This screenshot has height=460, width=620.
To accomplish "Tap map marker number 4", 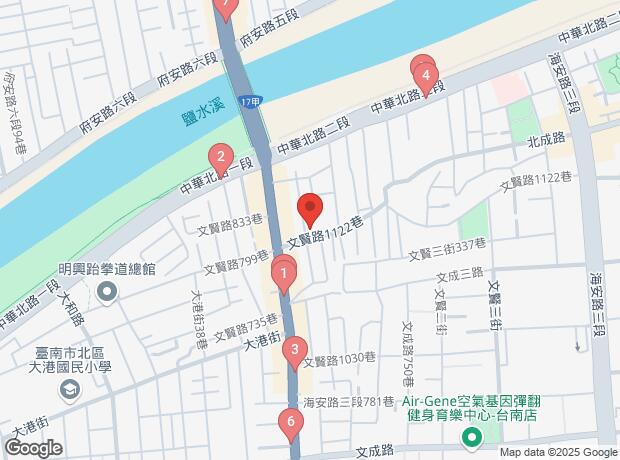I will (x=426, y=75).
